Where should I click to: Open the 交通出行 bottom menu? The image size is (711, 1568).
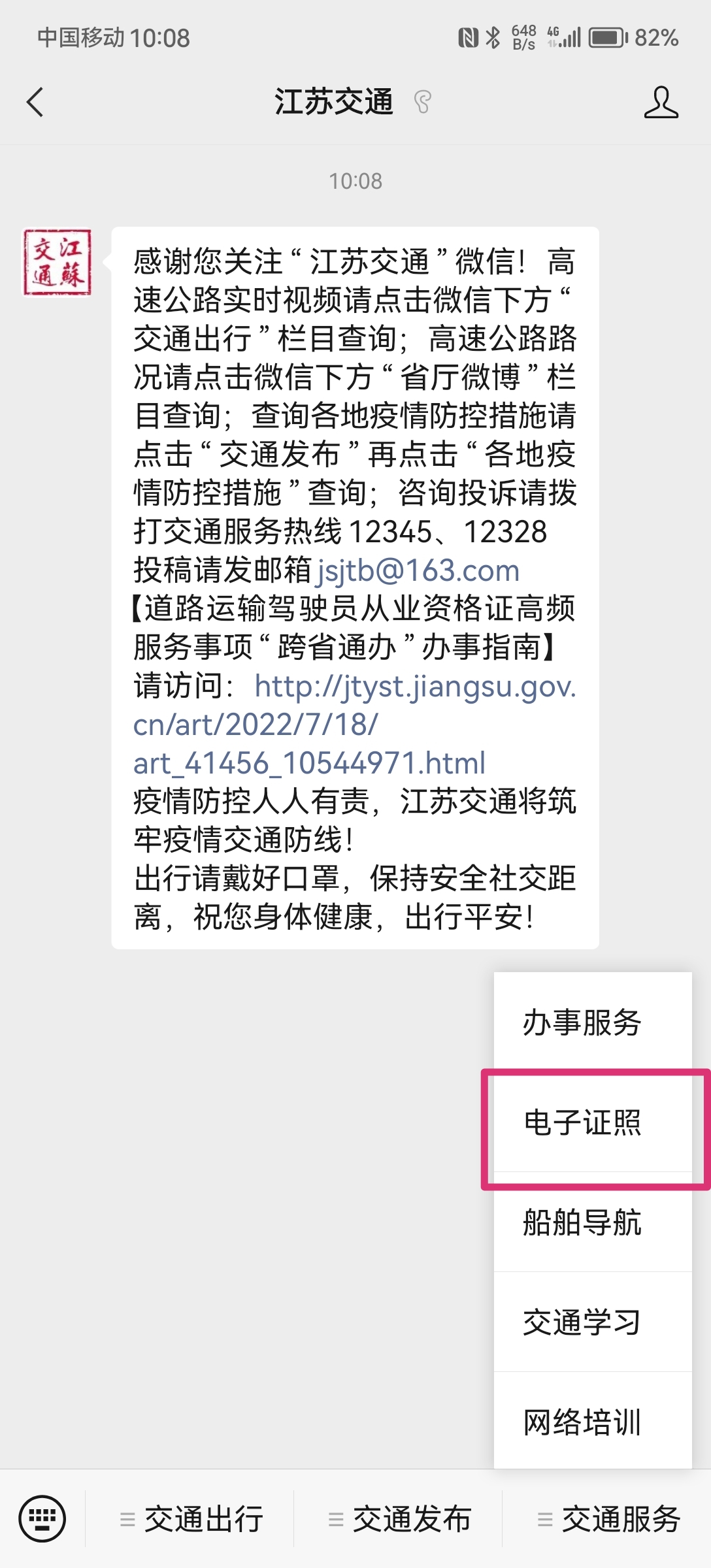tap(190, 1518)
